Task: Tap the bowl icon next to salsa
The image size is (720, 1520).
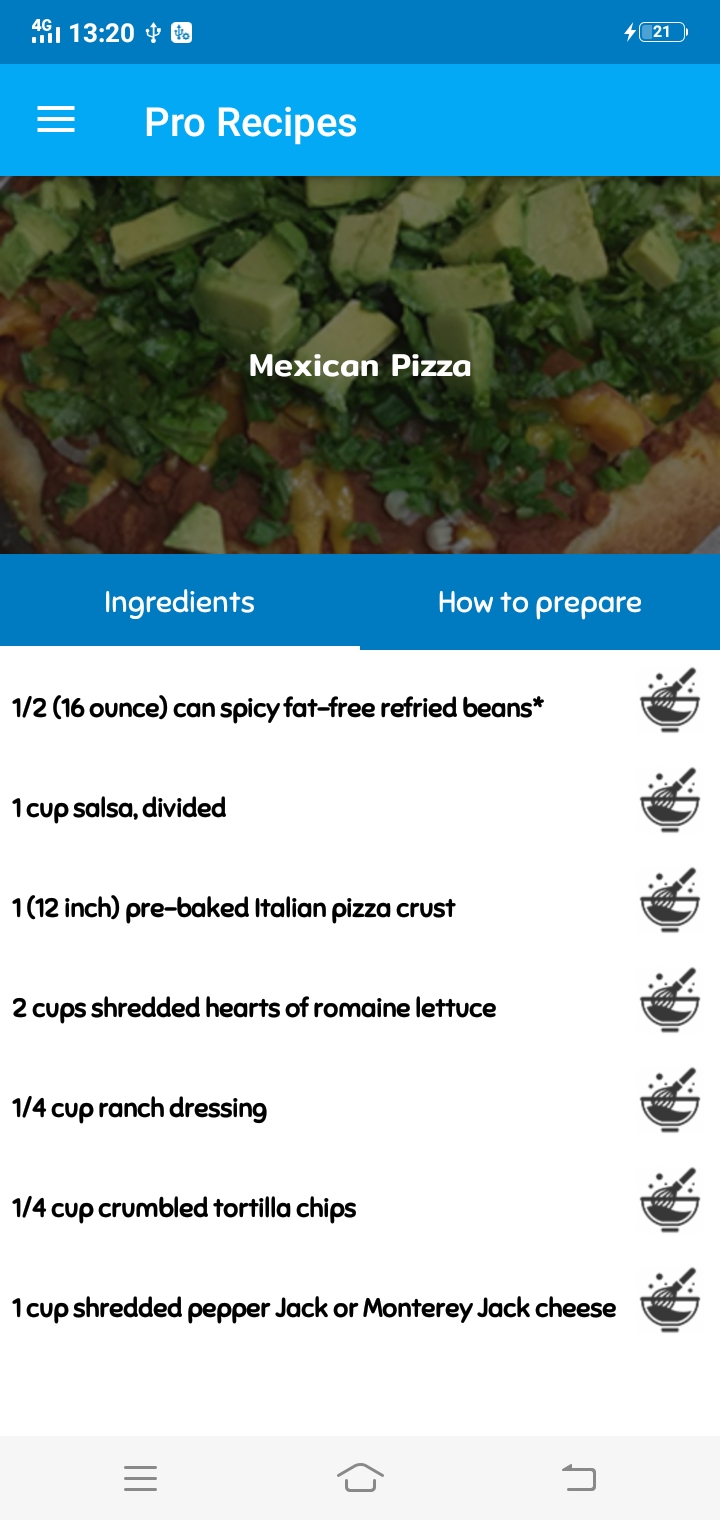Action: [668, 801]
